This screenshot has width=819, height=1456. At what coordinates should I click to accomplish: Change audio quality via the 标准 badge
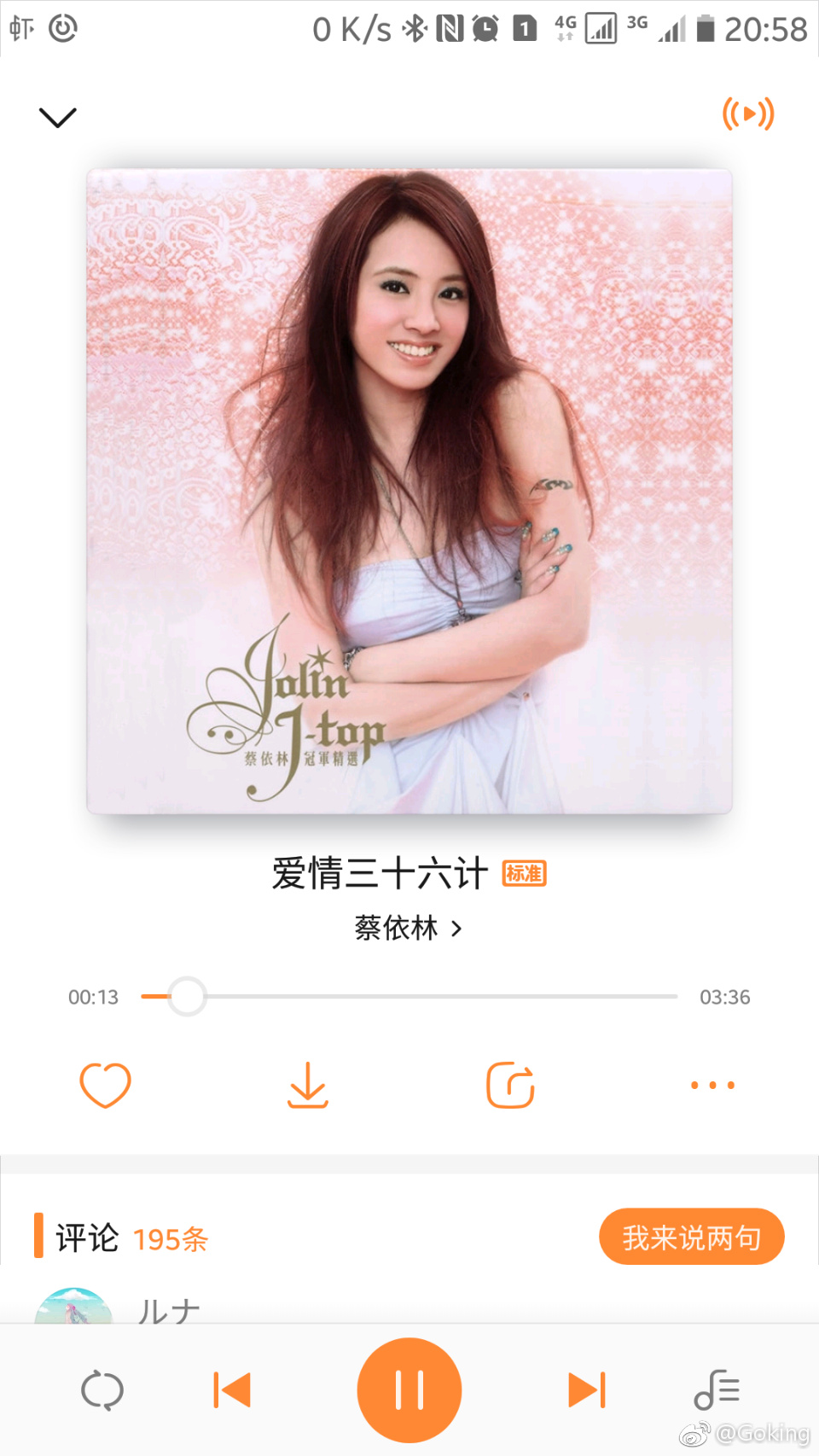point(524,873)
